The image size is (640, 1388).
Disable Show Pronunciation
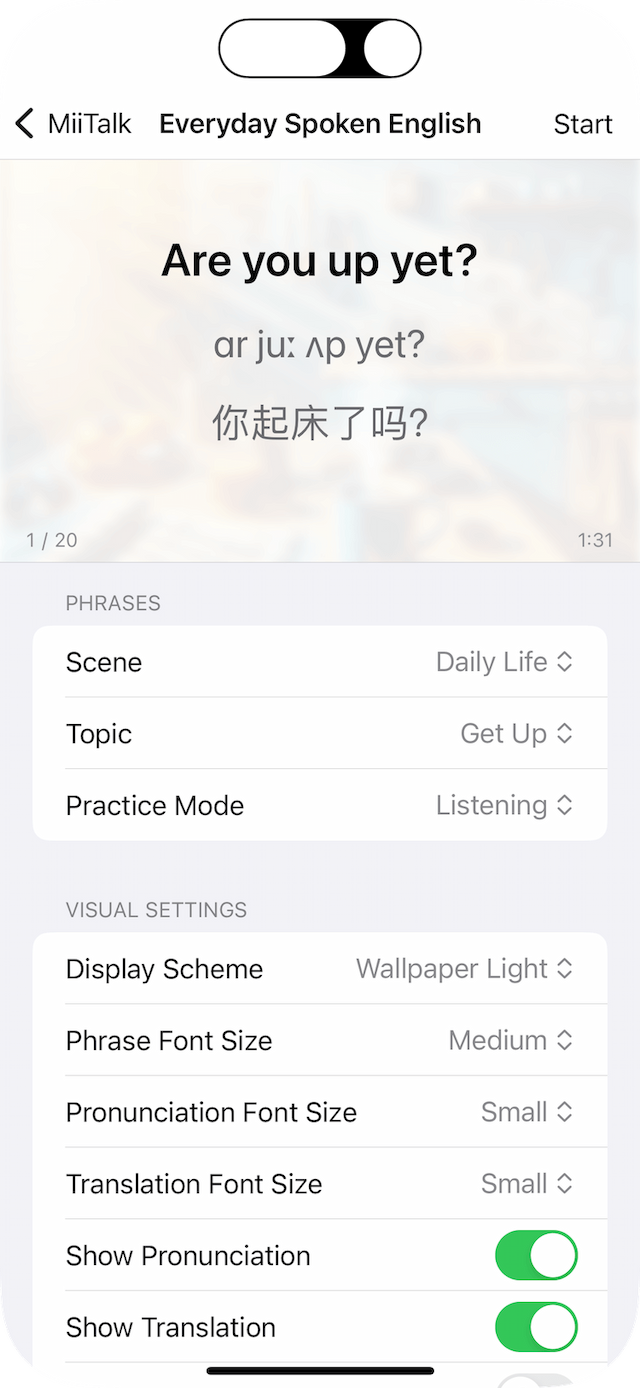coord(536,1256)
